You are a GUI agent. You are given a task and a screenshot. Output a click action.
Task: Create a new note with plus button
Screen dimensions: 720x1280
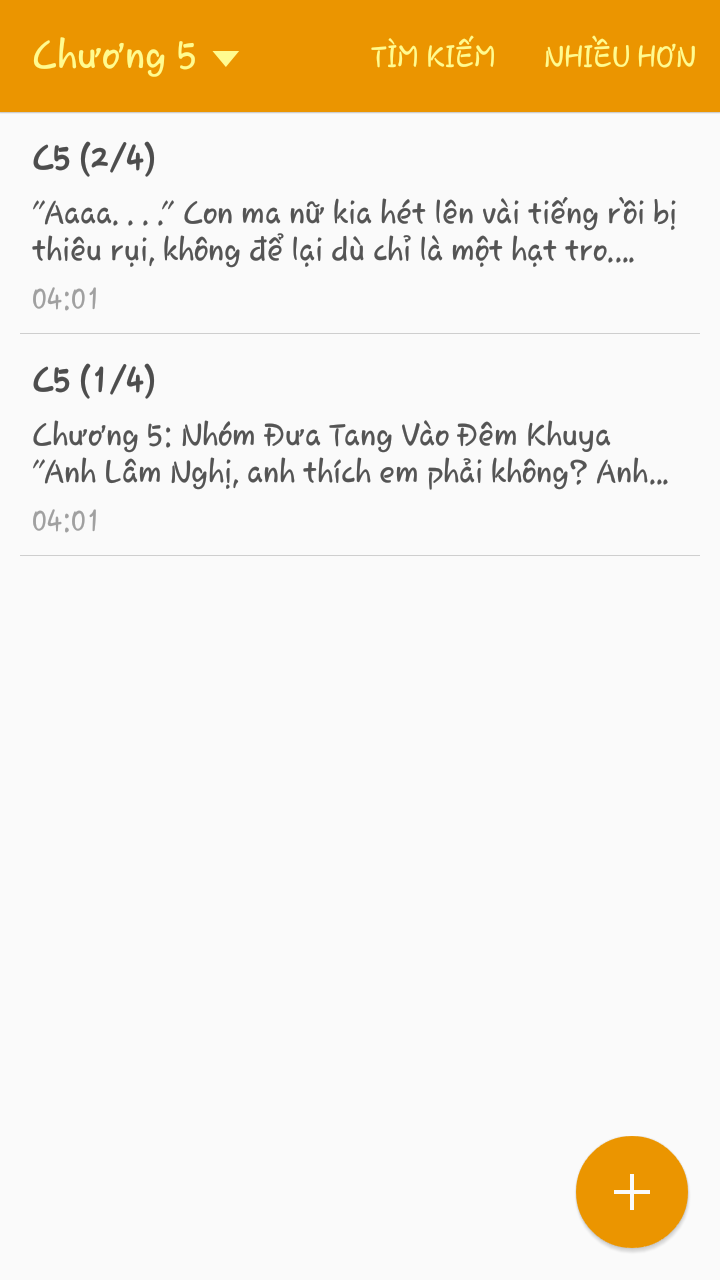click(631, 1192)
